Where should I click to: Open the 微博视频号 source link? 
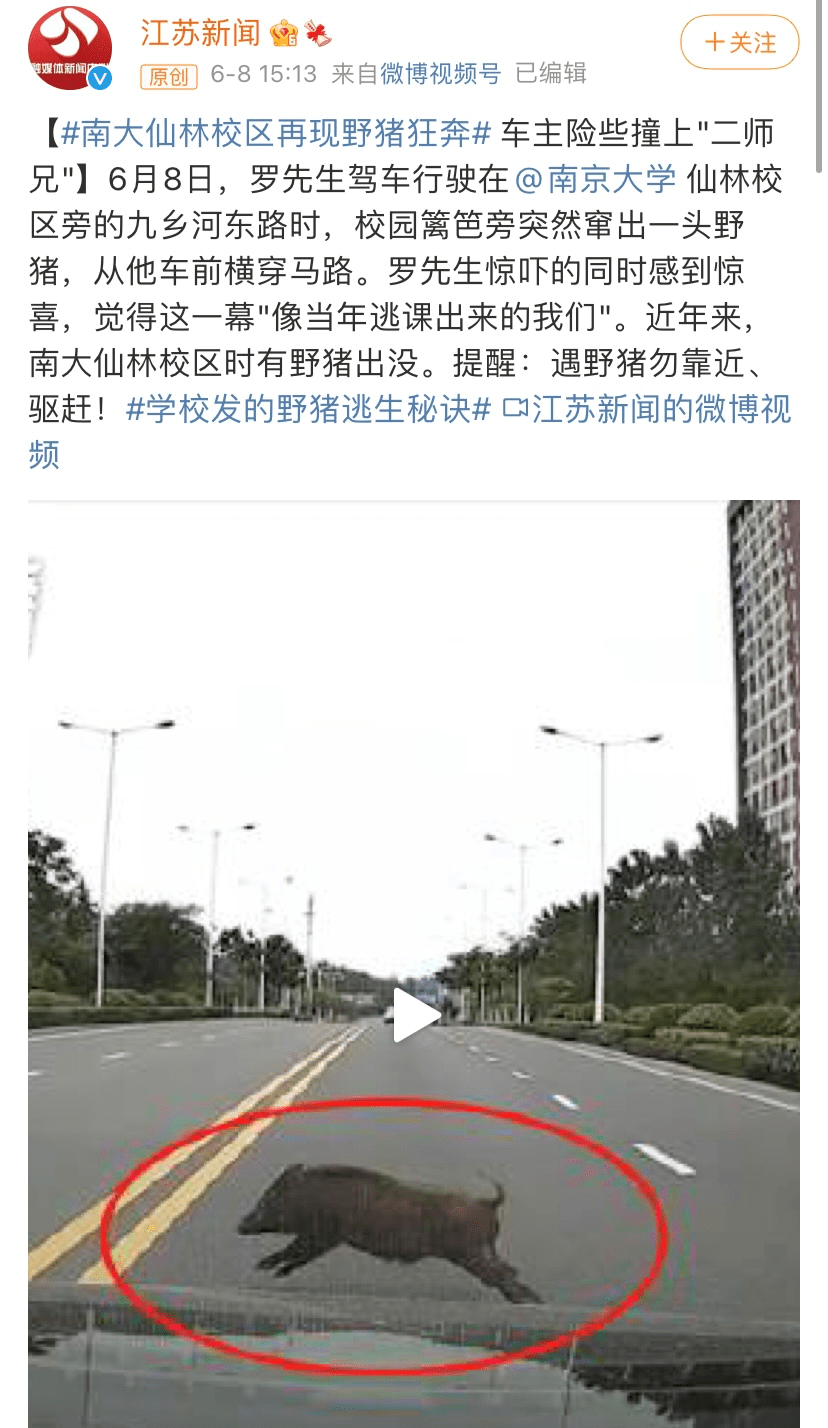tap(440, 73)
